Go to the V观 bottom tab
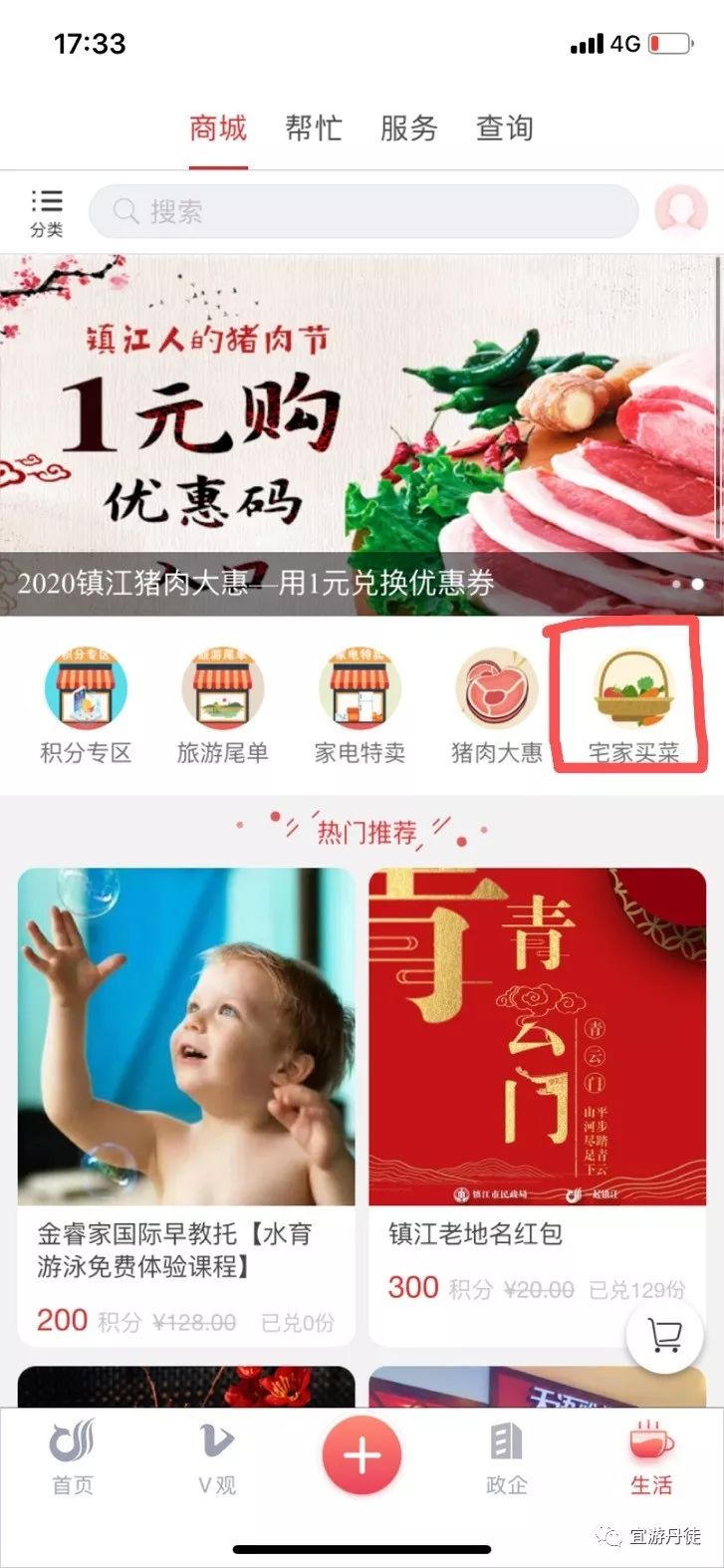 click(217, 1456)
